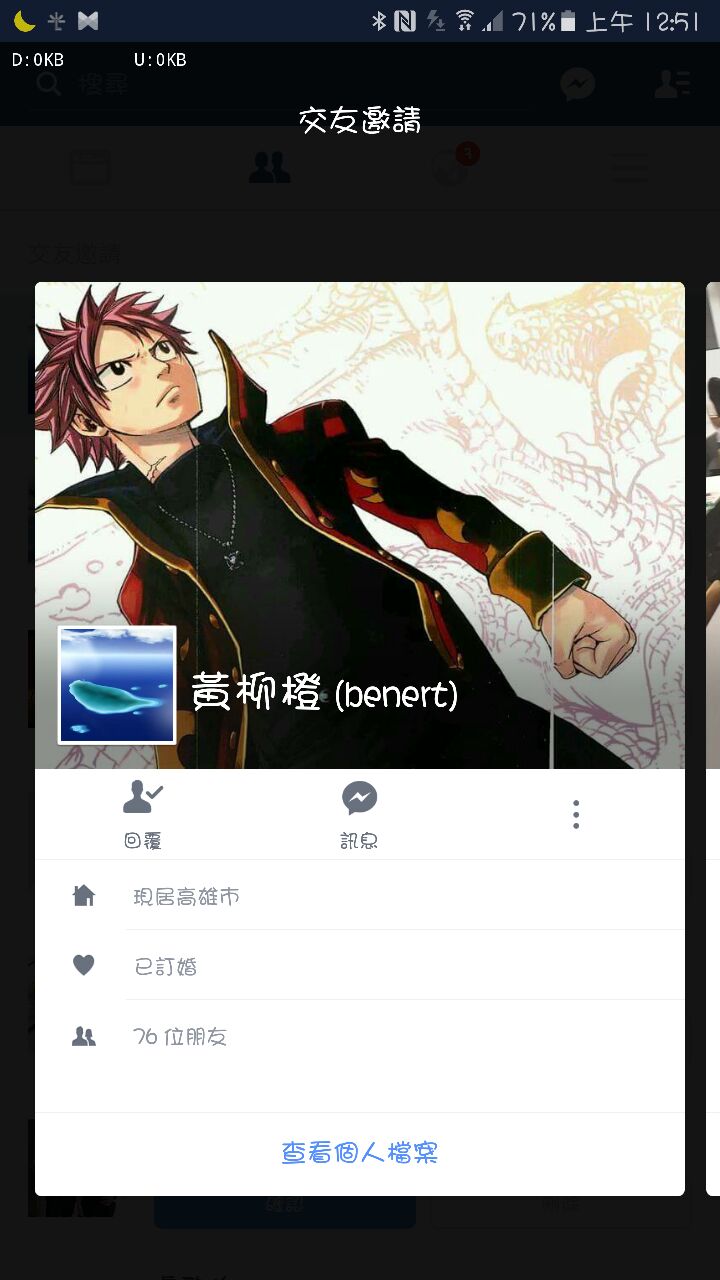The height and width of the screenshot is (1280, 720).
Task: Tap 回覆 to respond to friend request
Action: click(x=143, y=814)
